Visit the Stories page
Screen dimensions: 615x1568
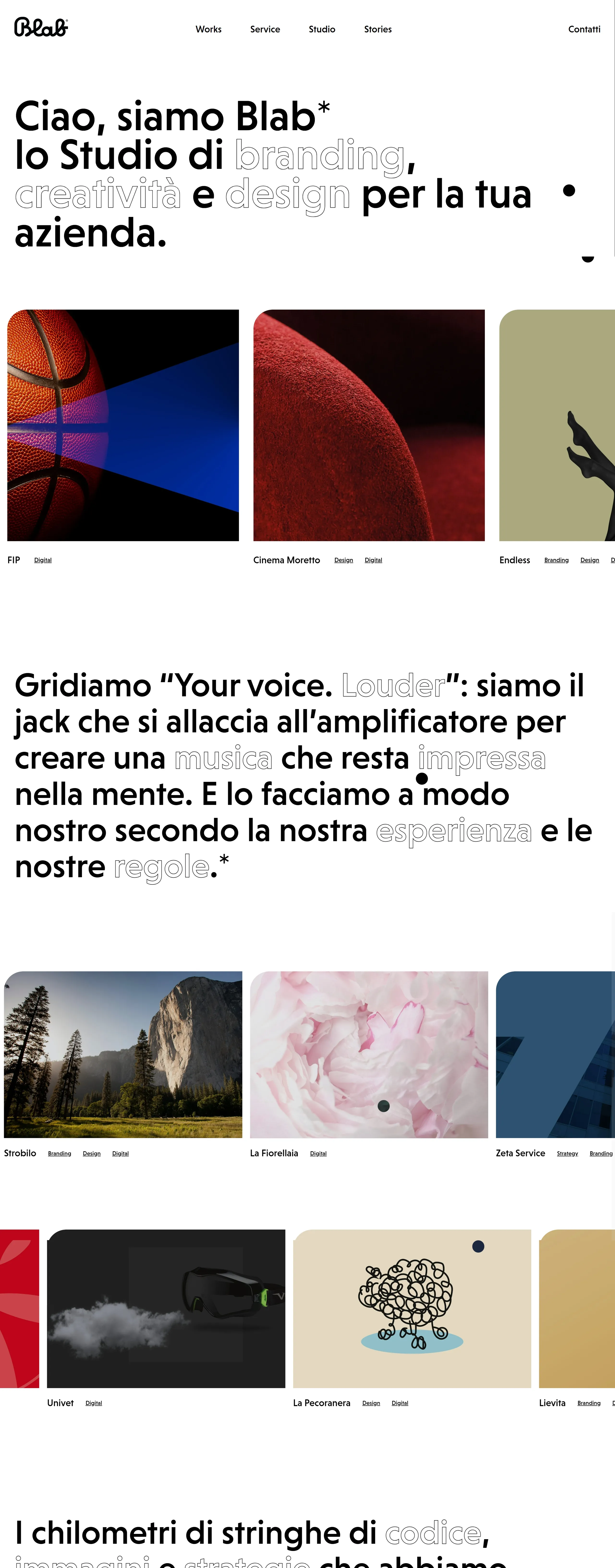378,29
